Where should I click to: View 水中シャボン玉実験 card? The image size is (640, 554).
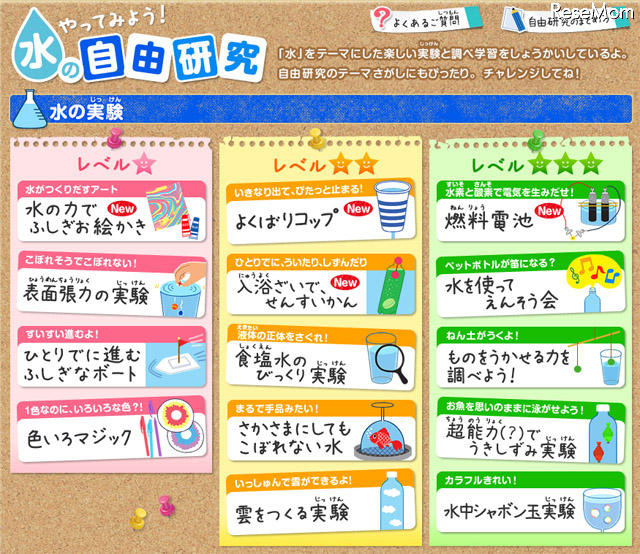(x=530, y=506)
